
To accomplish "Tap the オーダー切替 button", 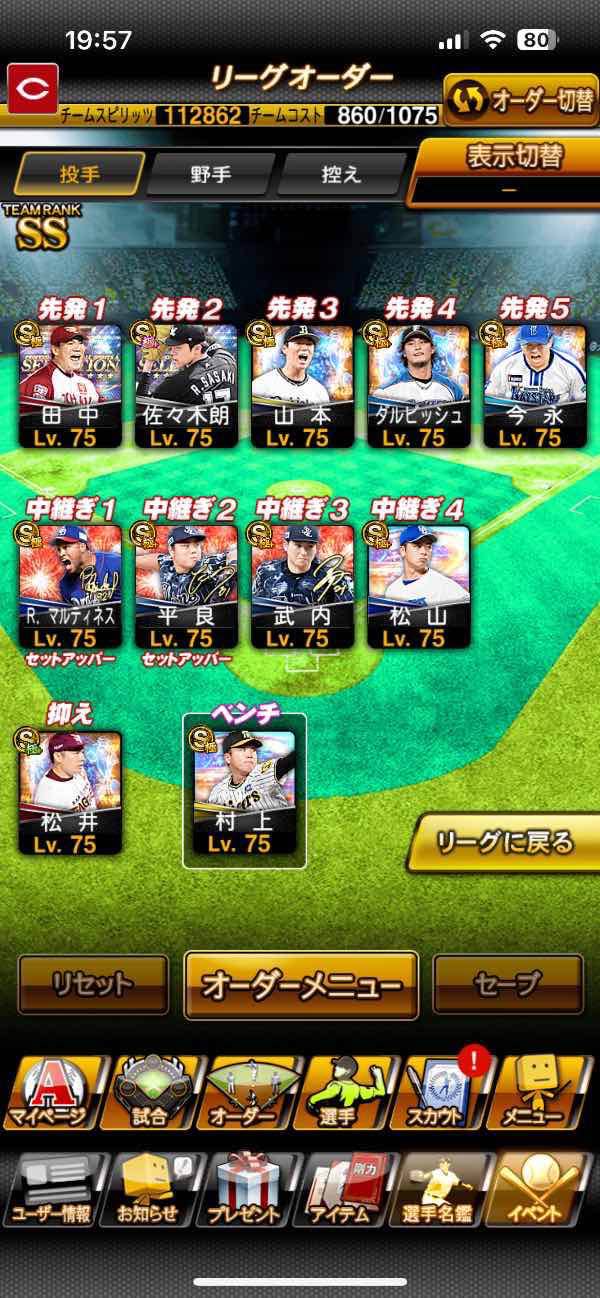I will click(520, 98).
